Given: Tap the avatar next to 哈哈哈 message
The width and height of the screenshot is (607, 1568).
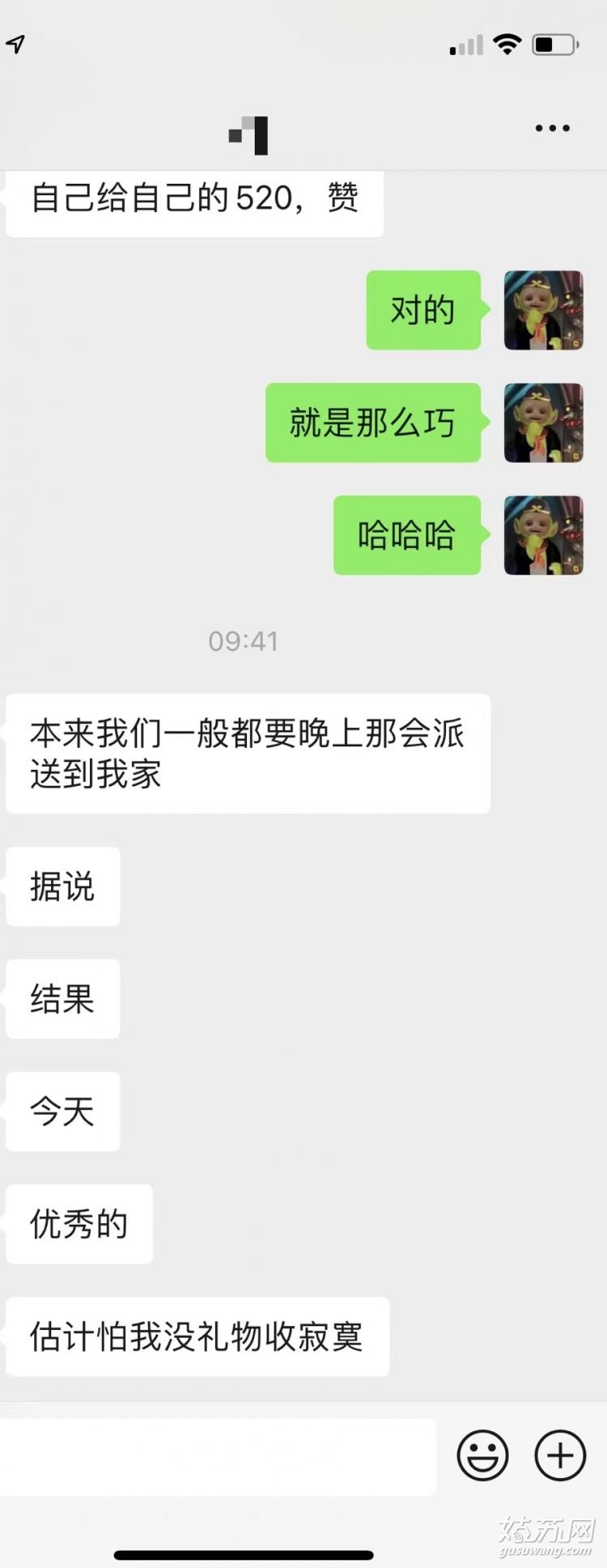Looking at the screenshot, I should (x=543, y=535).
